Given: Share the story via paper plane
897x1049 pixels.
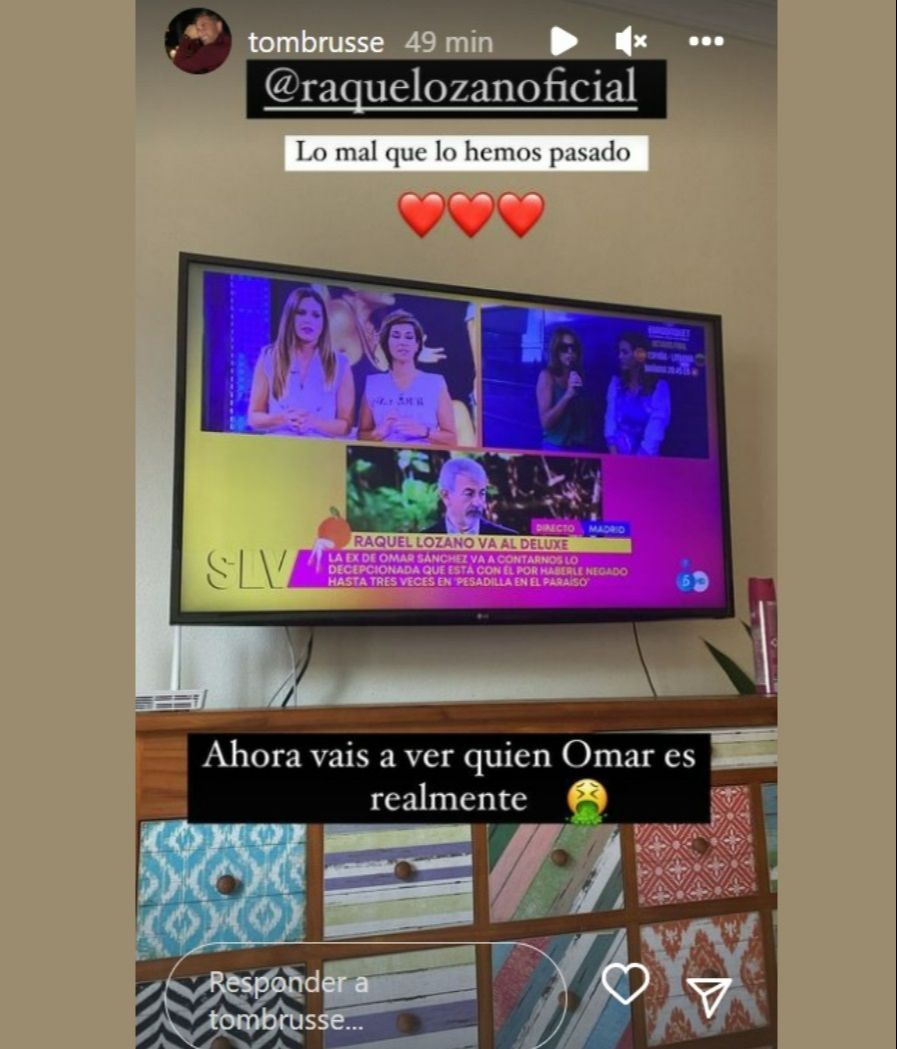Looking at the screenshot, I should click(709, 995).
